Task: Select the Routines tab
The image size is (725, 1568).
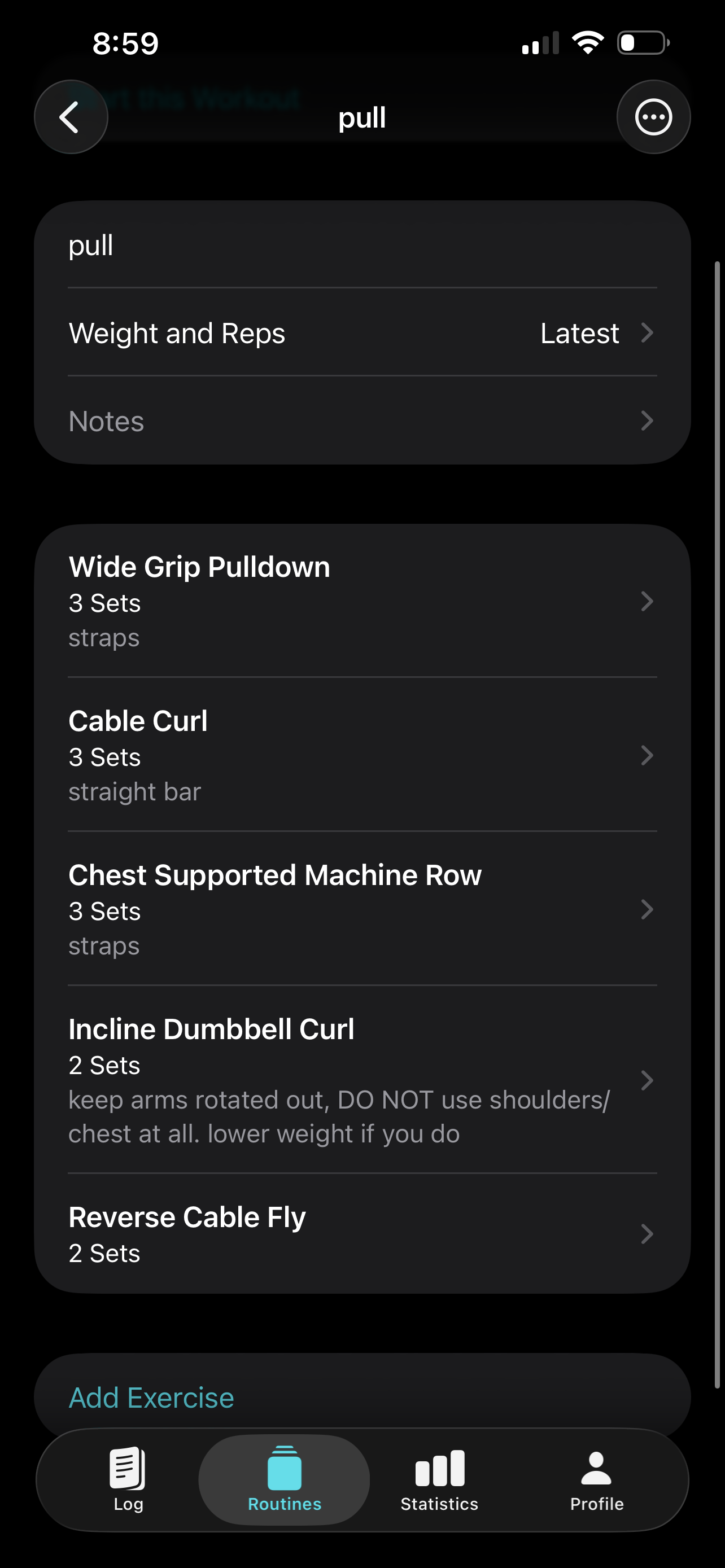Action: (x=284, y=1479)
